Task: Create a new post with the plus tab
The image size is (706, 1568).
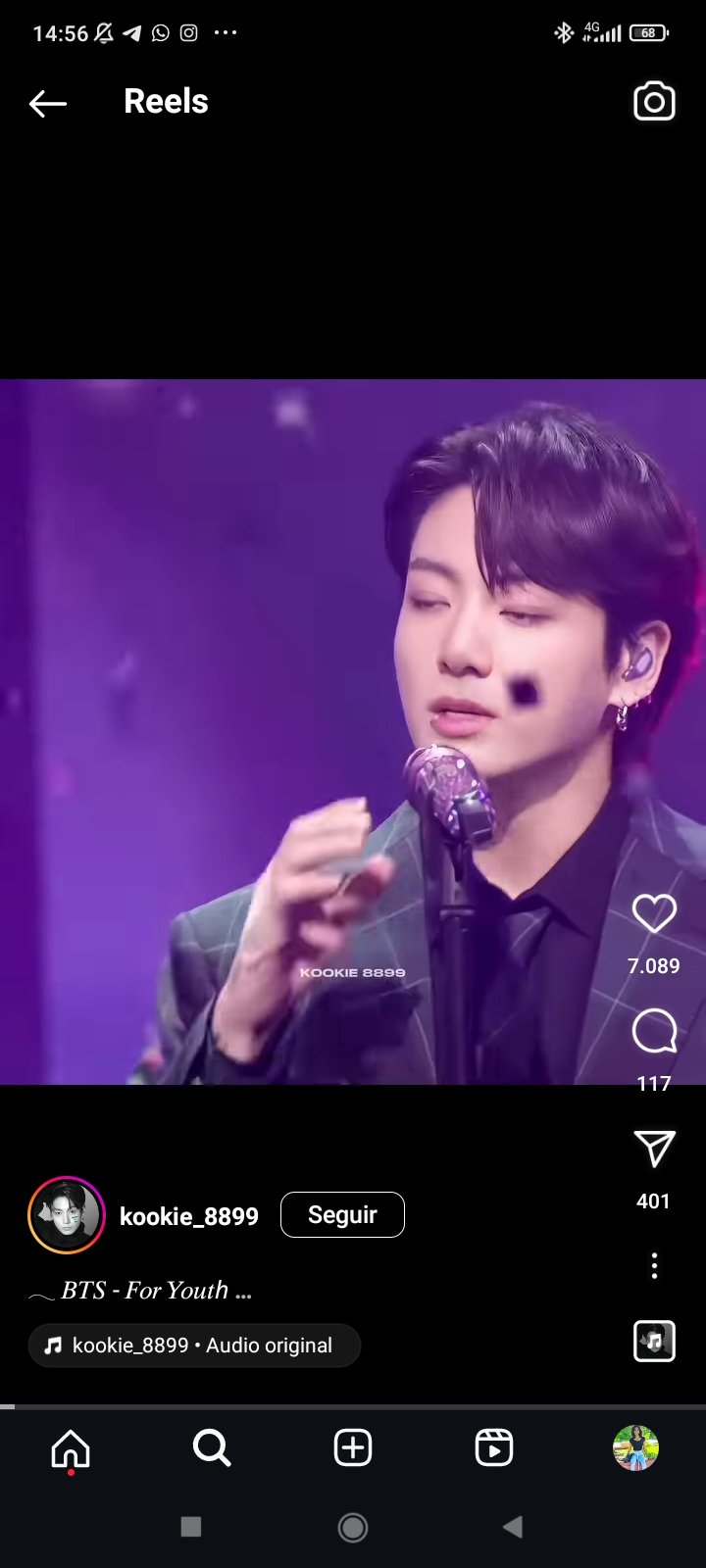Action: coord(353,1447)
